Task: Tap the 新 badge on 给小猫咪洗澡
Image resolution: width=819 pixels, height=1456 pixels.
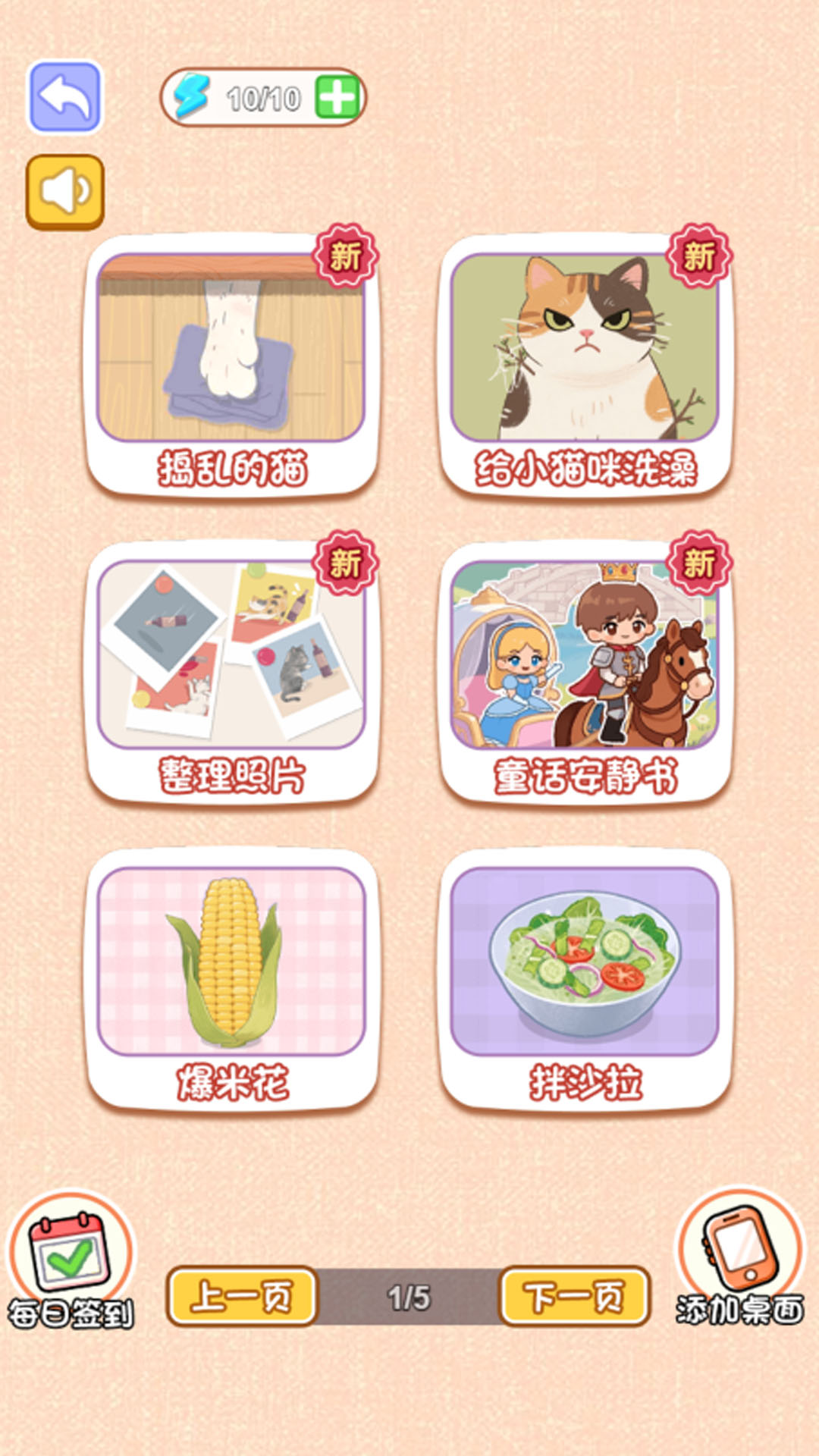Action: [x=701, y=254]
